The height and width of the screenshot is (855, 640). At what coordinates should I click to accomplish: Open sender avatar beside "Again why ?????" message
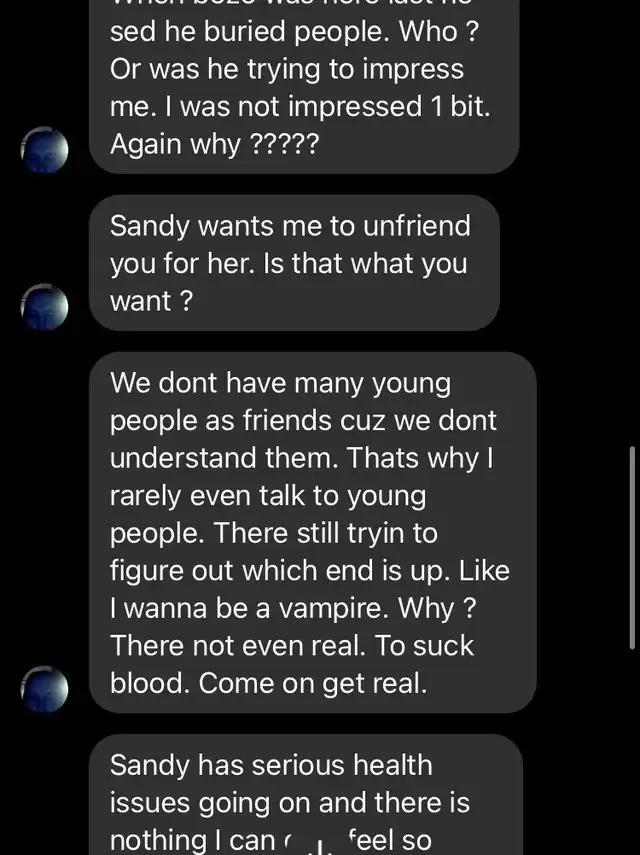click(45, 149)
